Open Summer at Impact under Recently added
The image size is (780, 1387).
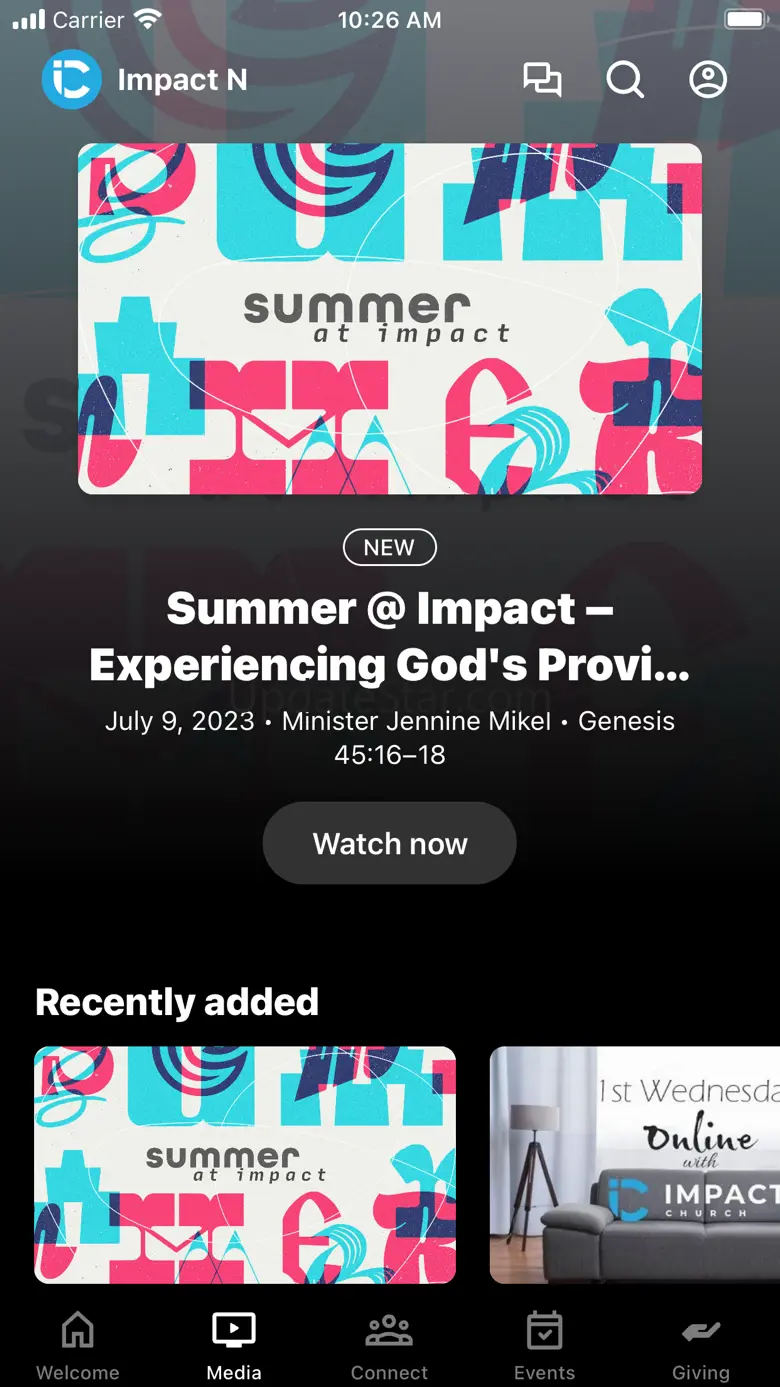pyautogui.click(x=245, y=1164)
